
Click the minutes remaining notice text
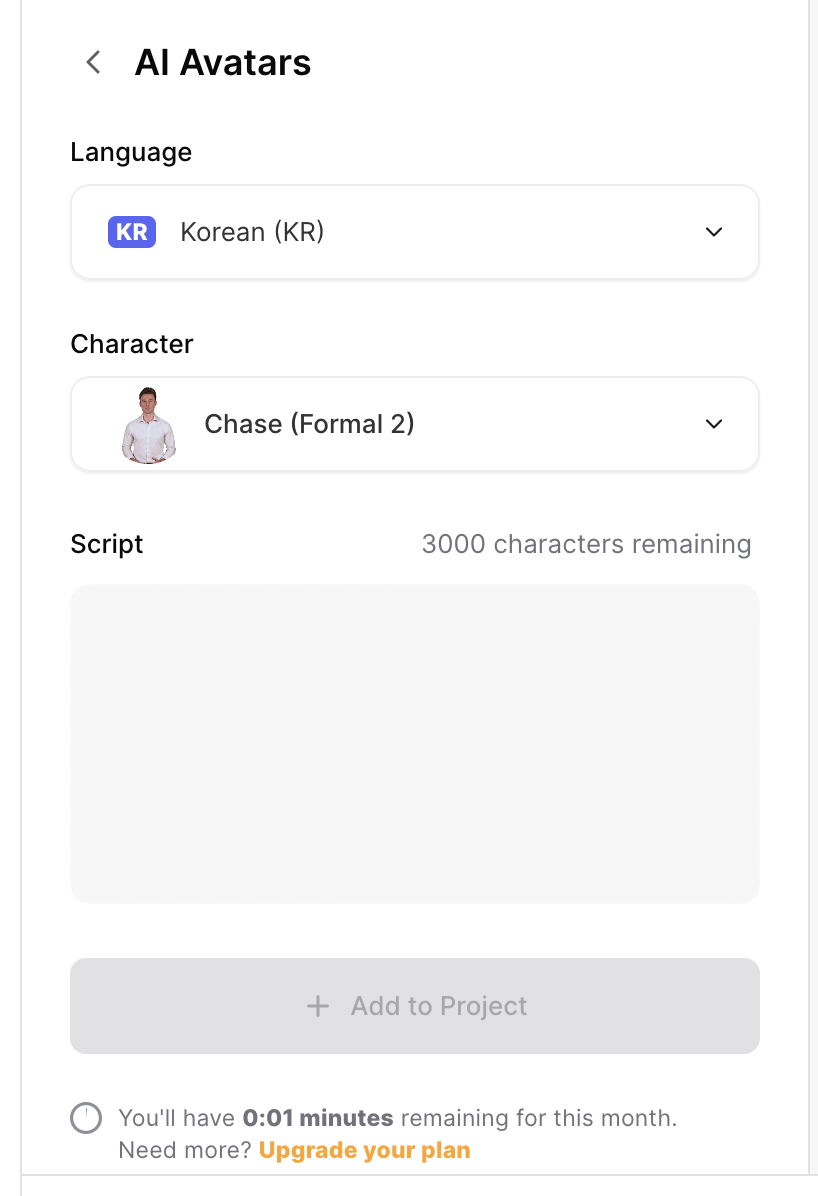click(398, 1118)
